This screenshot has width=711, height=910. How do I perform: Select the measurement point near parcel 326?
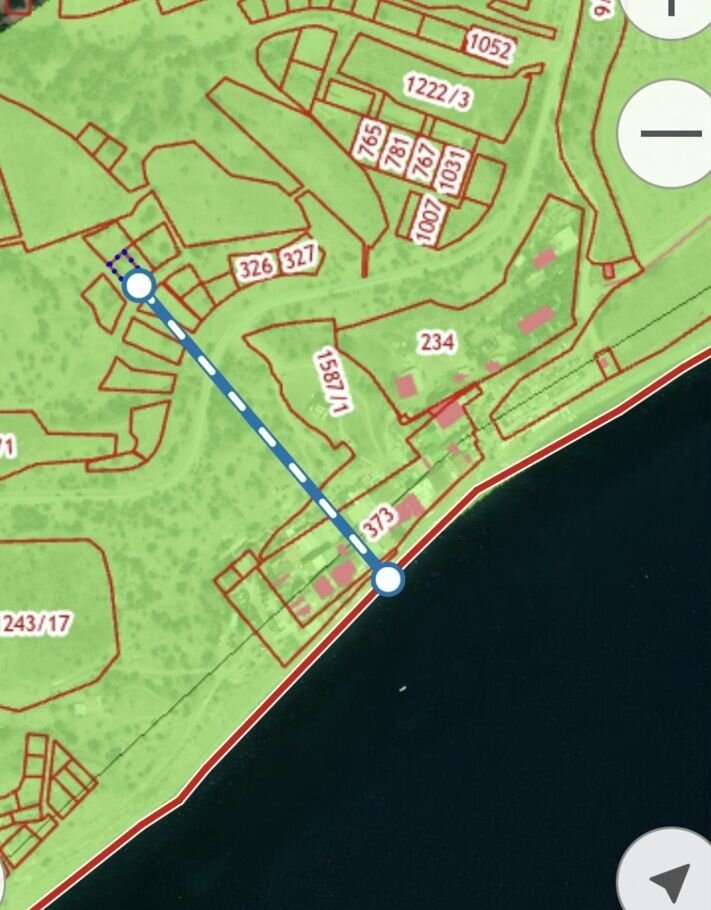pyautogui.click(x=139, y=285)
